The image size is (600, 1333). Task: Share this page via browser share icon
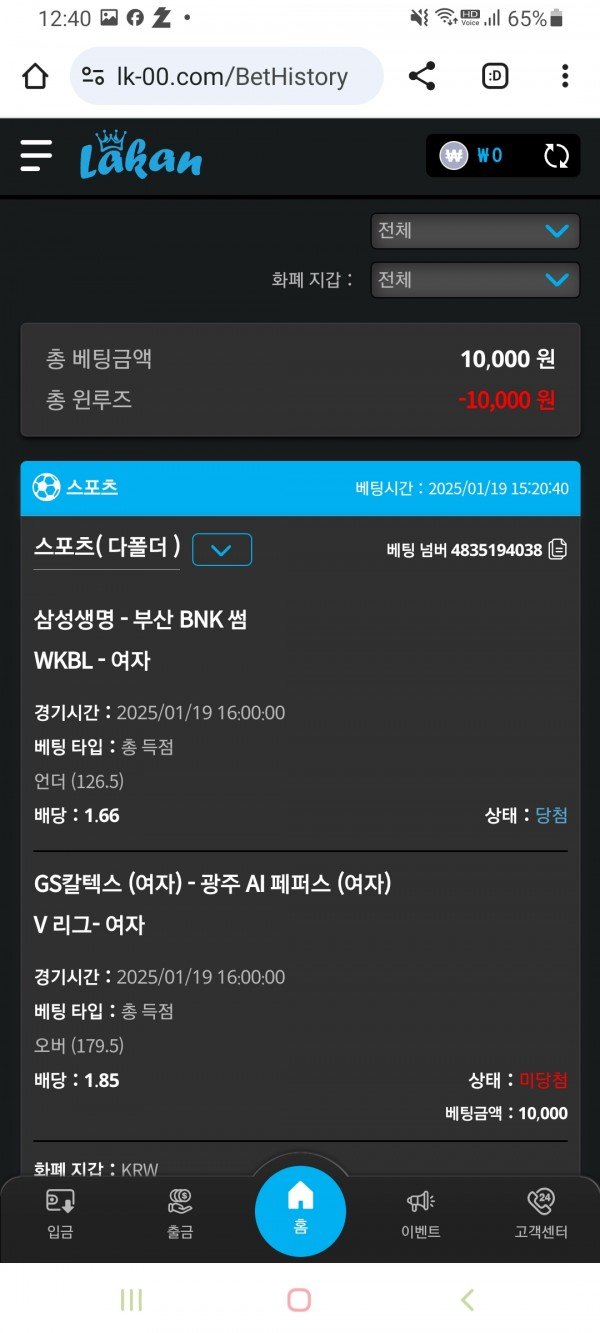click(x=422, y=76)
